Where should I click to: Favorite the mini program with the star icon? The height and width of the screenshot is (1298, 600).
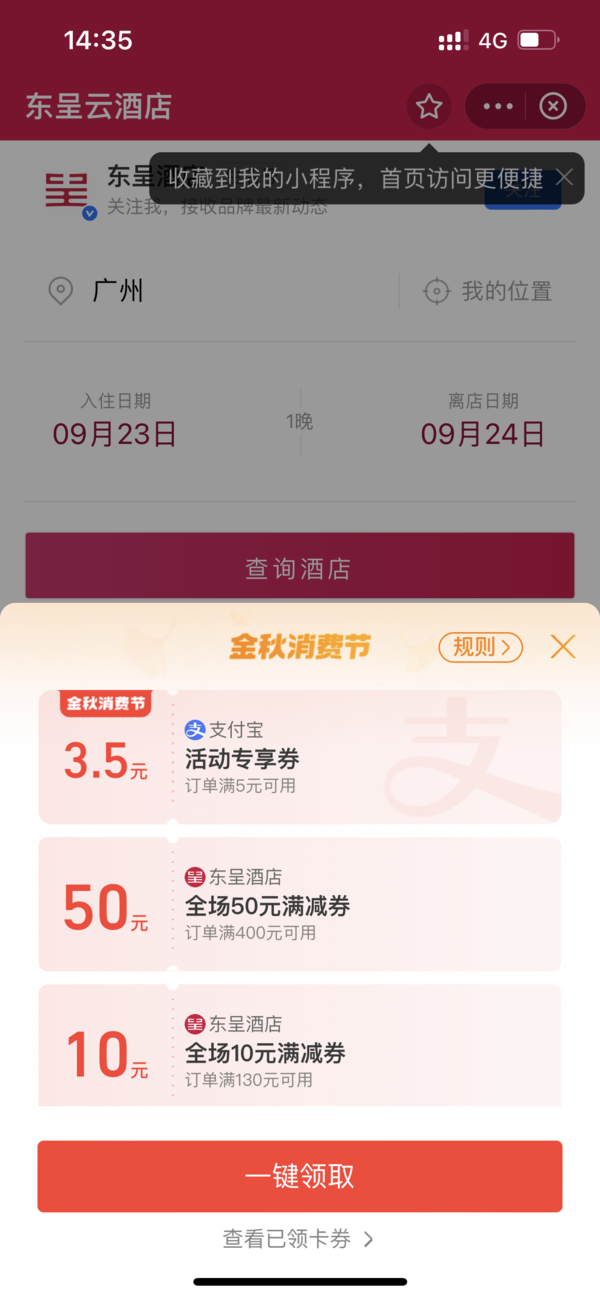[429, 106]
